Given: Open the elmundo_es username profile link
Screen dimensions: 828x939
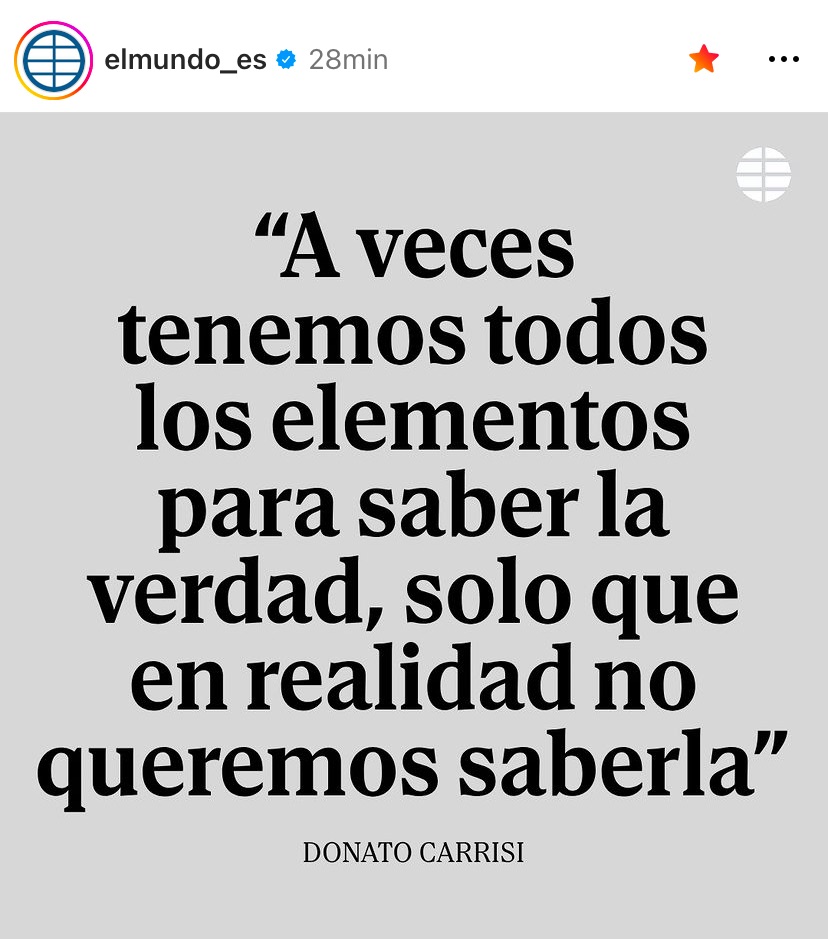Looking at the screenshot, I should tap(185, 60).
